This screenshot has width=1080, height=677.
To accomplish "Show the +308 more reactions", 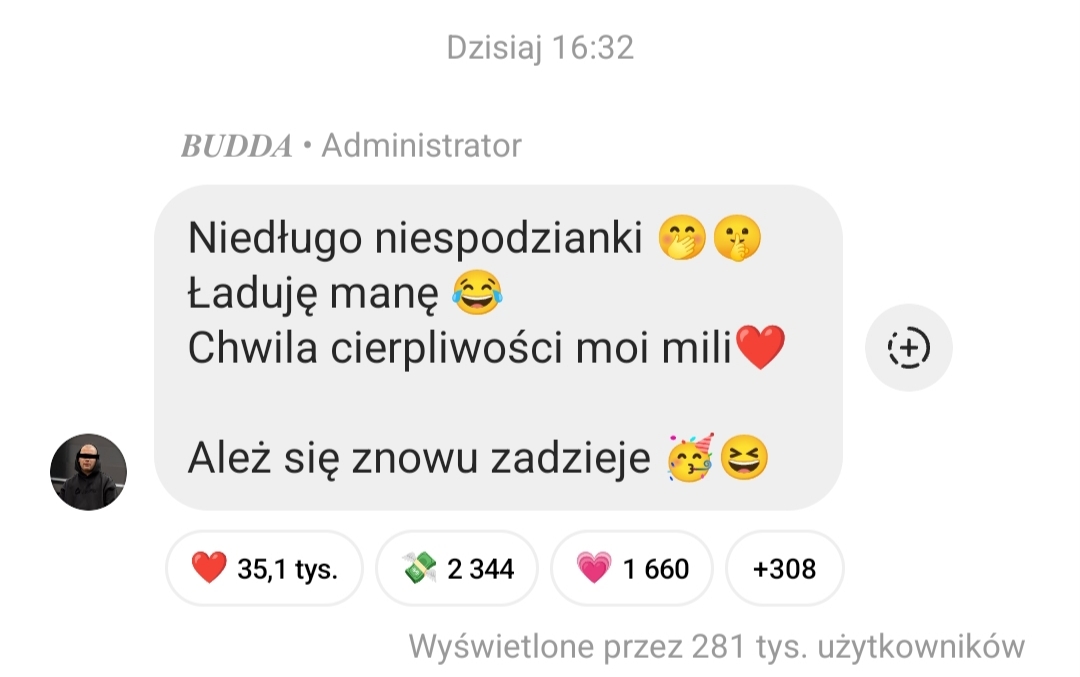I will click(x=784, y=569).
